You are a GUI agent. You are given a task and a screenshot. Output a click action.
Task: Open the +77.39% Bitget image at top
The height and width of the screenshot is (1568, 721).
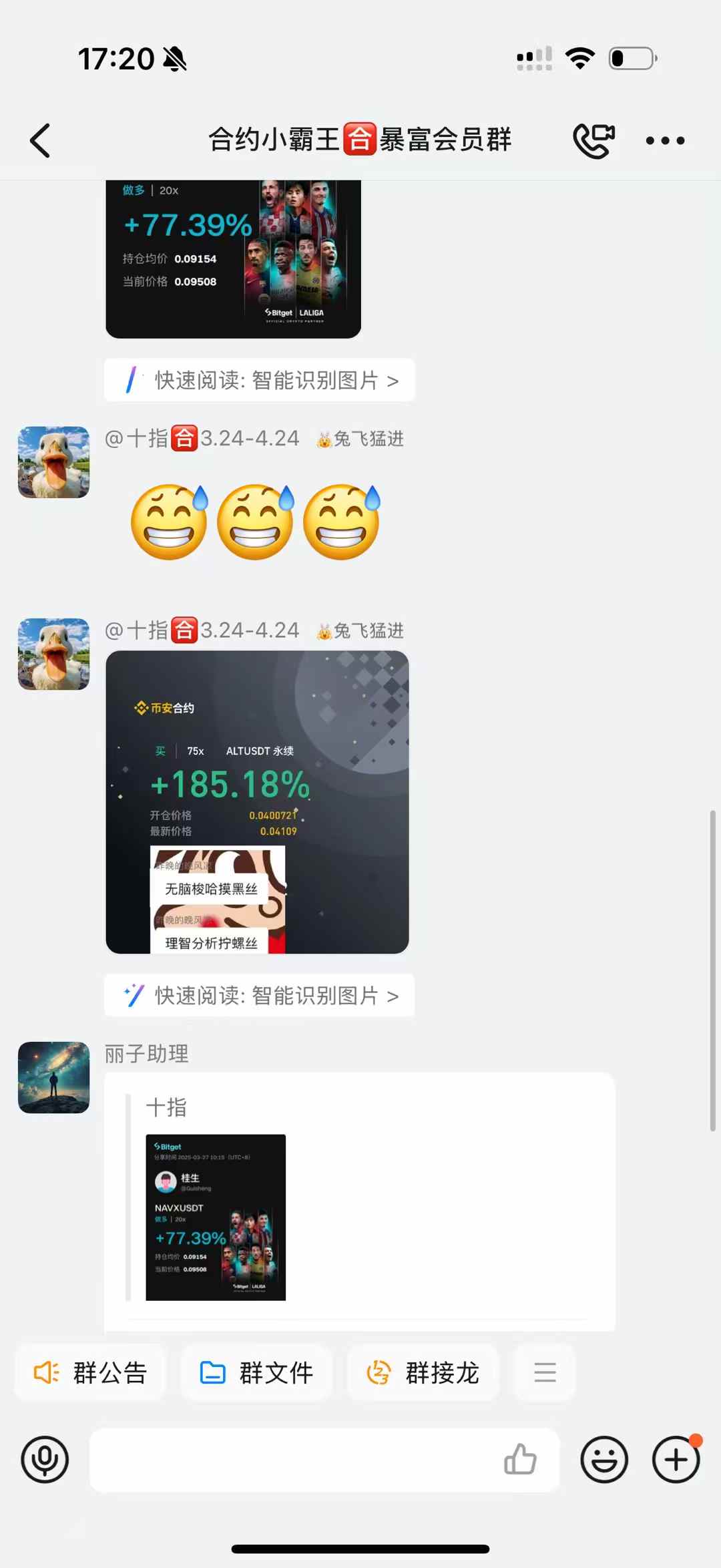point(233,259)
